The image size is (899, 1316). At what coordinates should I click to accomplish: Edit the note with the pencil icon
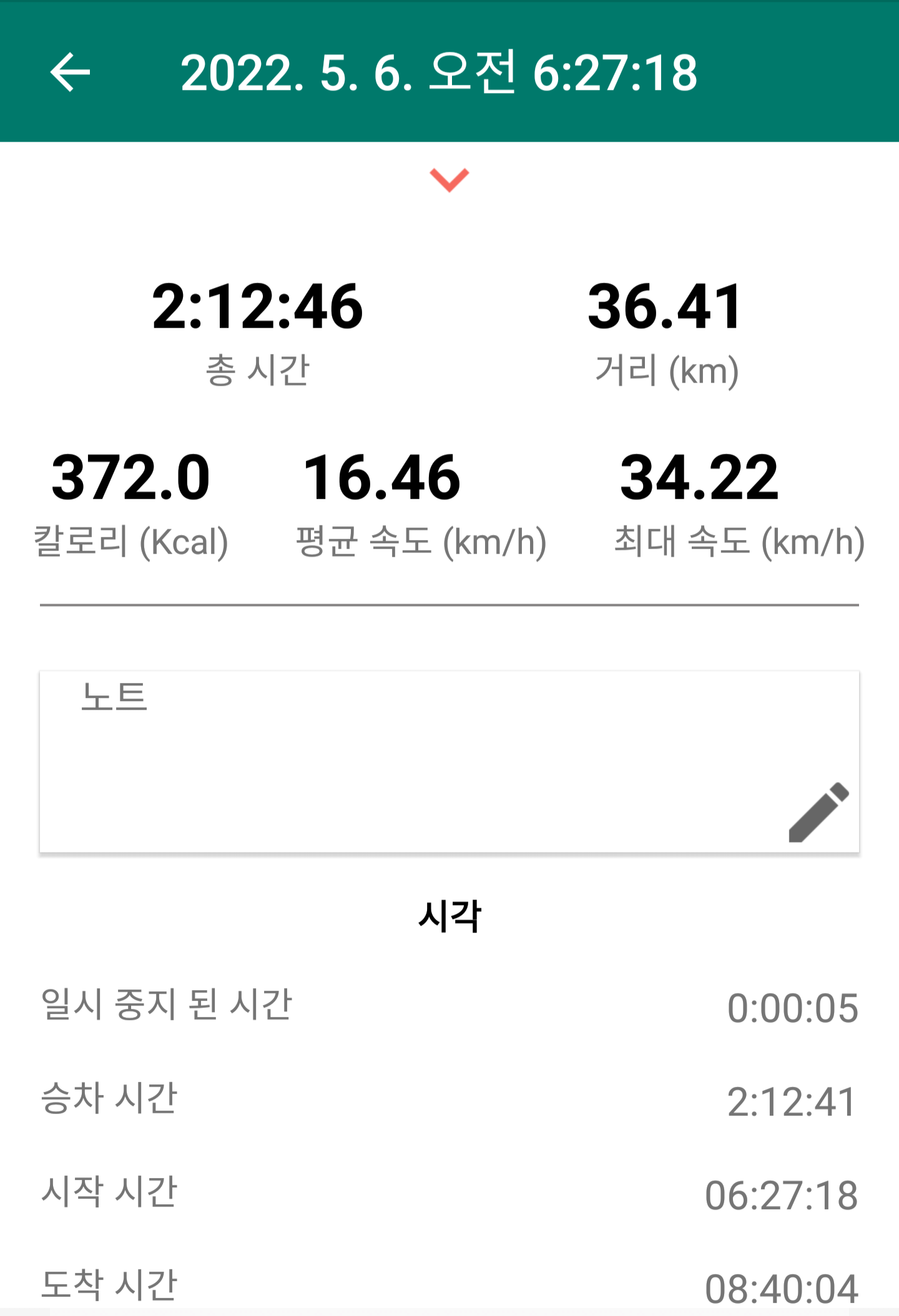[x=818, y=812]
